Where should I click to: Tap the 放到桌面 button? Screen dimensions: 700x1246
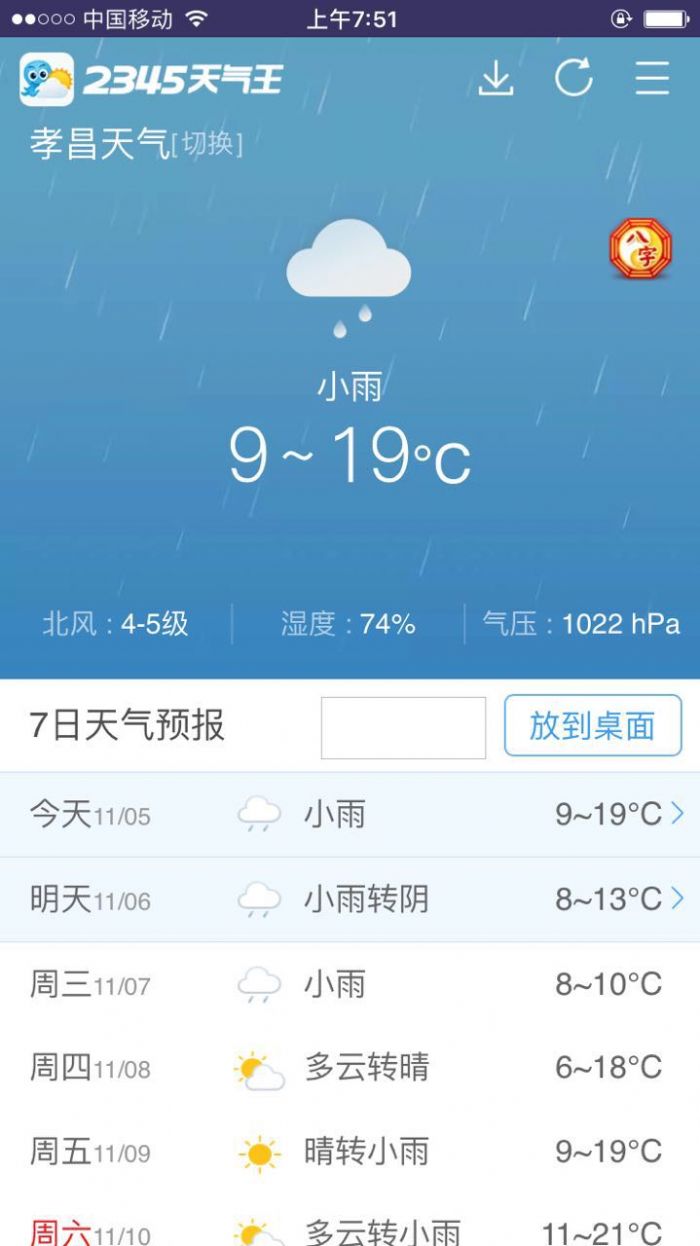[592, 726]
